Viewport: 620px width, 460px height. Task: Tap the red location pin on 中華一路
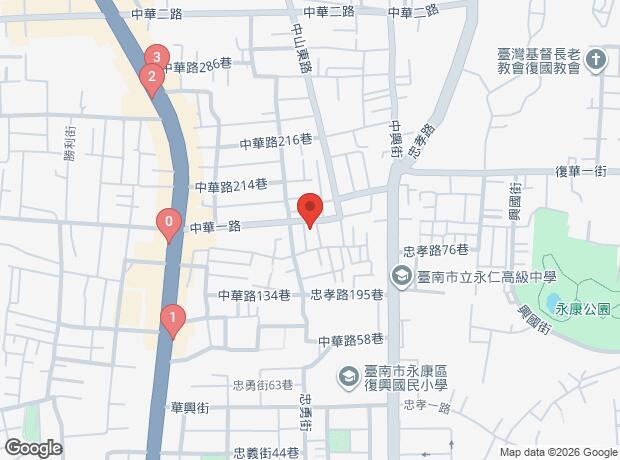coord(310,209)
